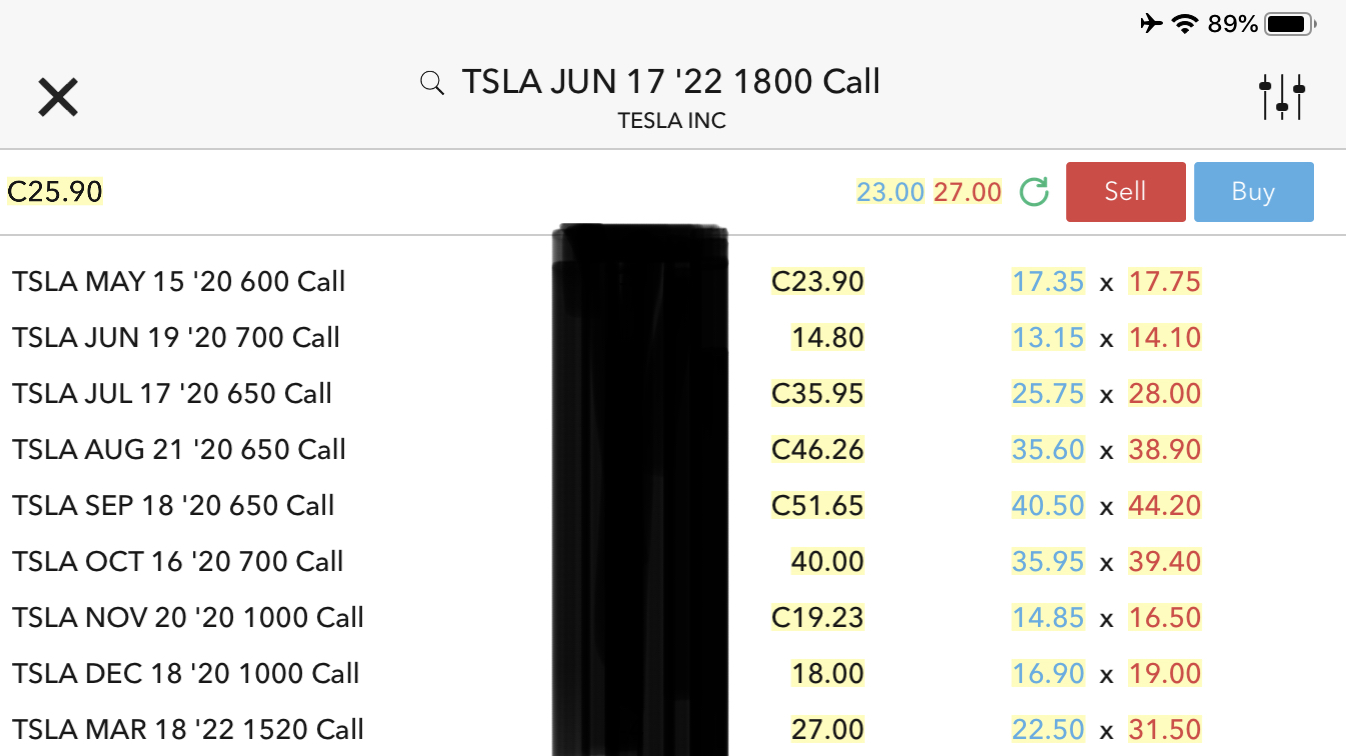This screenshot has height=756, width=1347.
Task: Tap the blue Buy button
Action: [1253, 192]
